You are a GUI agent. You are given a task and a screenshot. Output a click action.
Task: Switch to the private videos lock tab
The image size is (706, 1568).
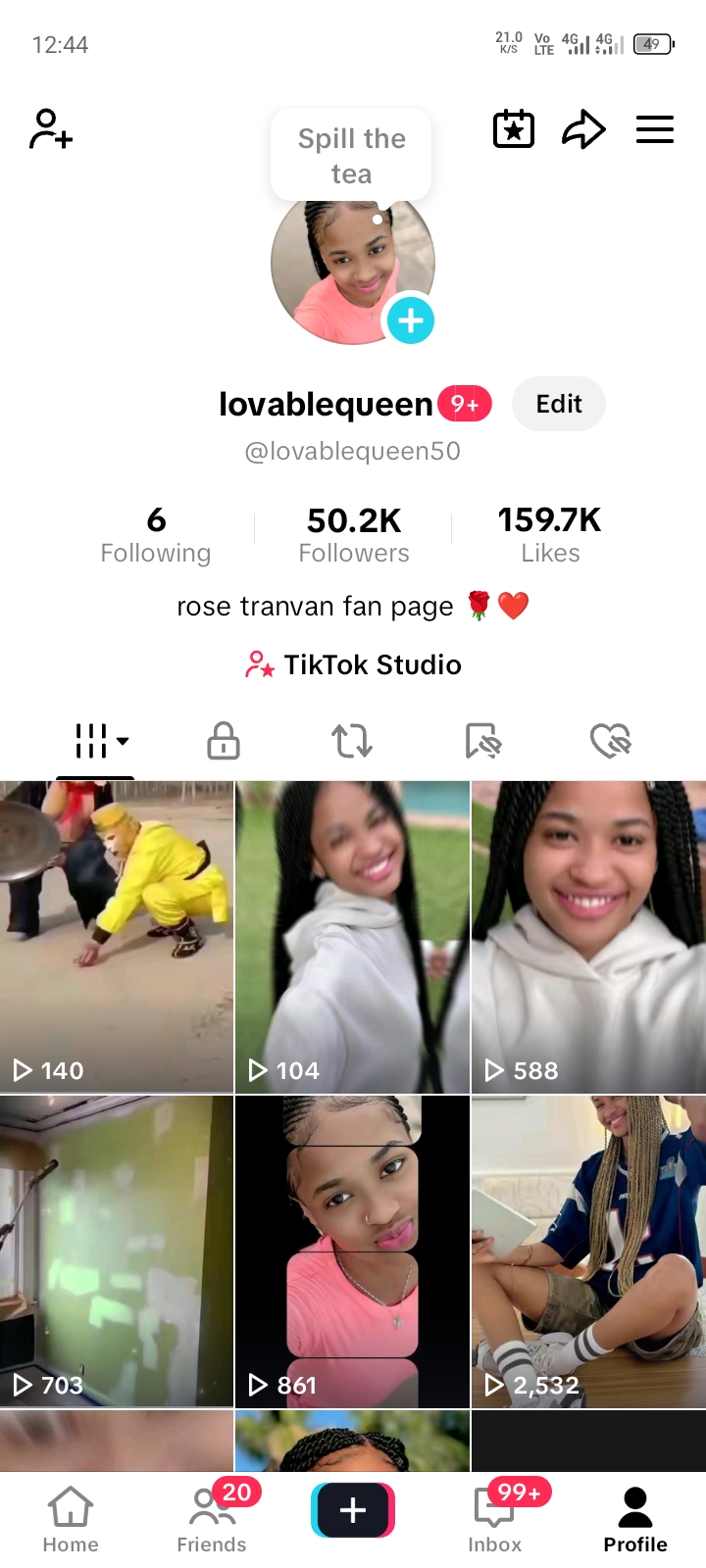click(224, 741)
